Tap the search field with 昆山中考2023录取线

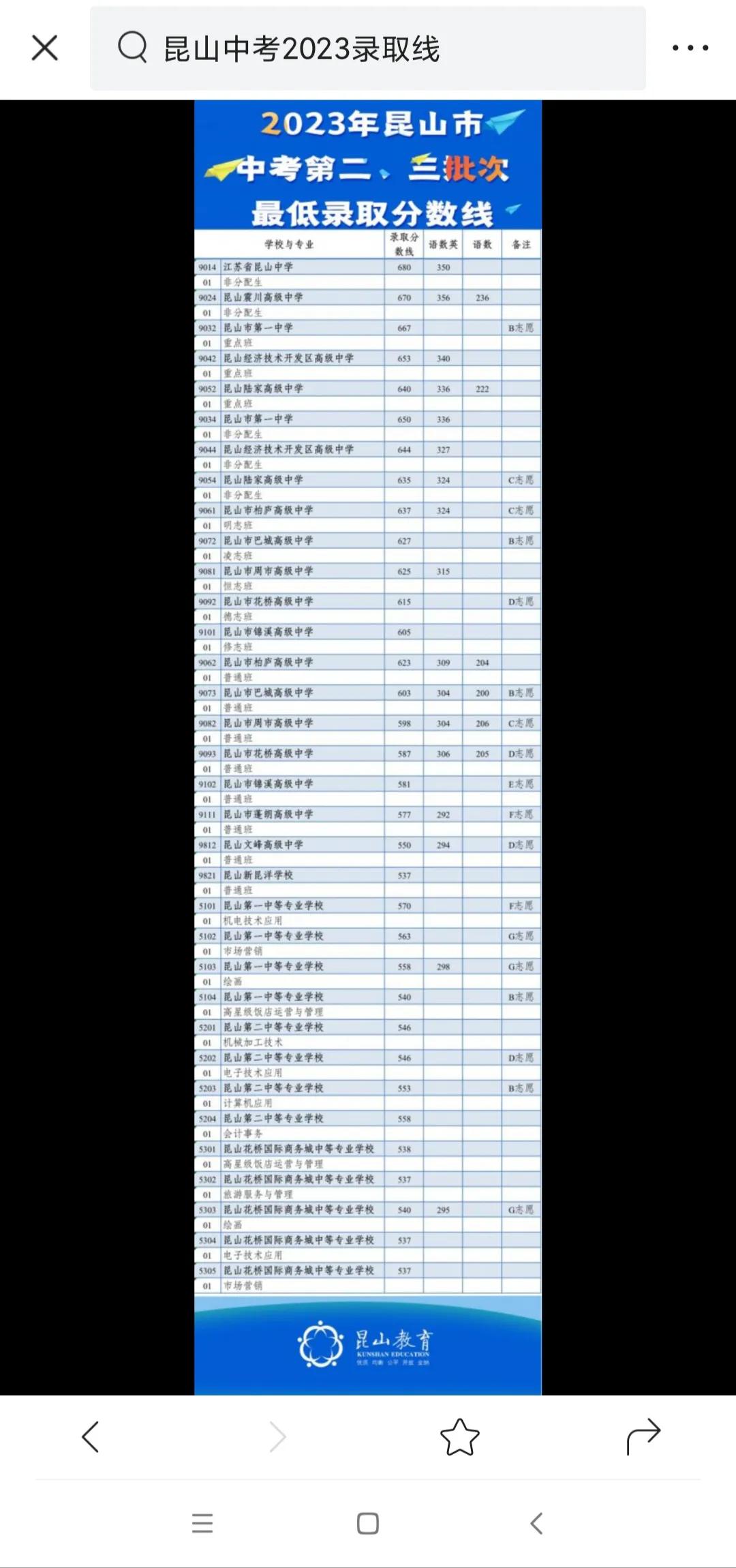[368, 48]
